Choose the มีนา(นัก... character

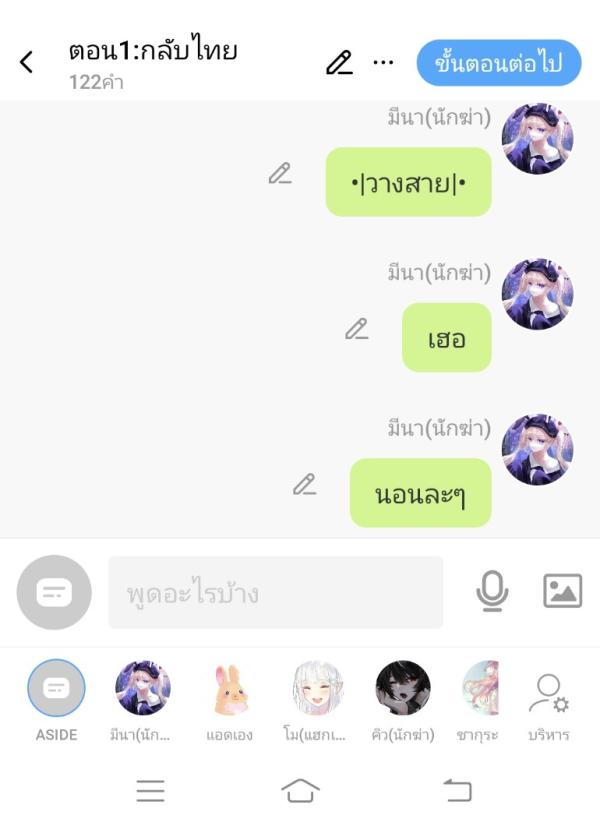[x=142, y=688]
